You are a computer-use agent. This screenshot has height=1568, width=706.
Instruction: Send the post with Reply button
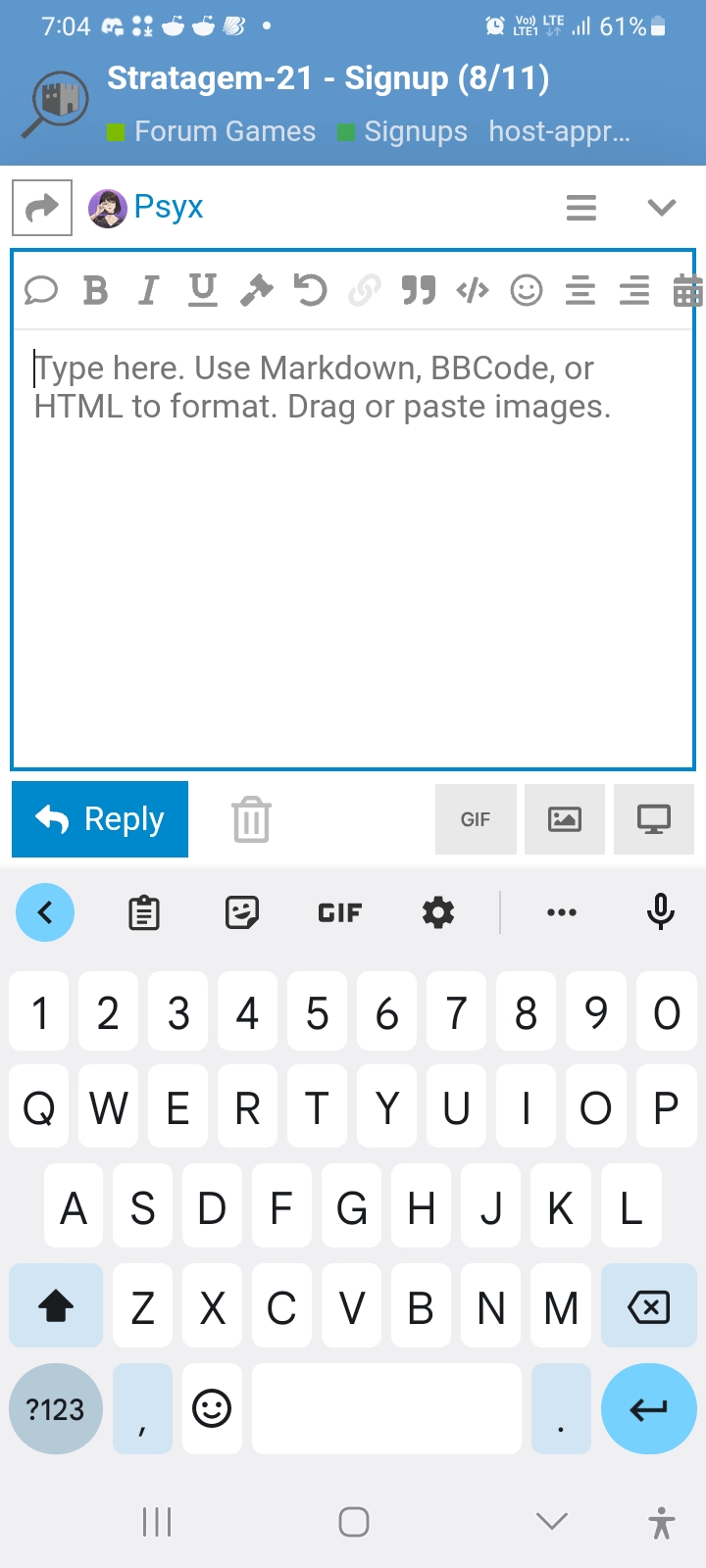click(x=100, y=819)
